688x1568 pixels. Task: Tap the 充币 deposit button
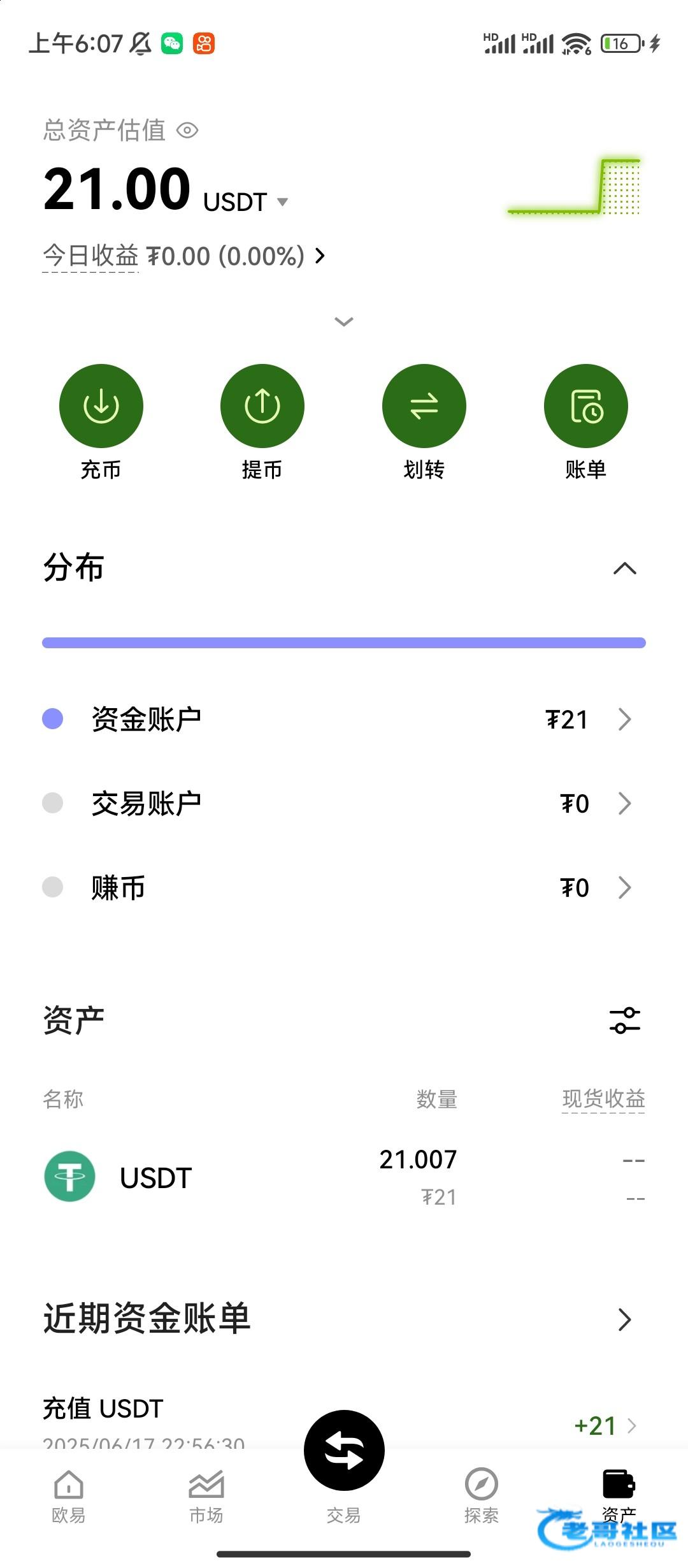101,422
